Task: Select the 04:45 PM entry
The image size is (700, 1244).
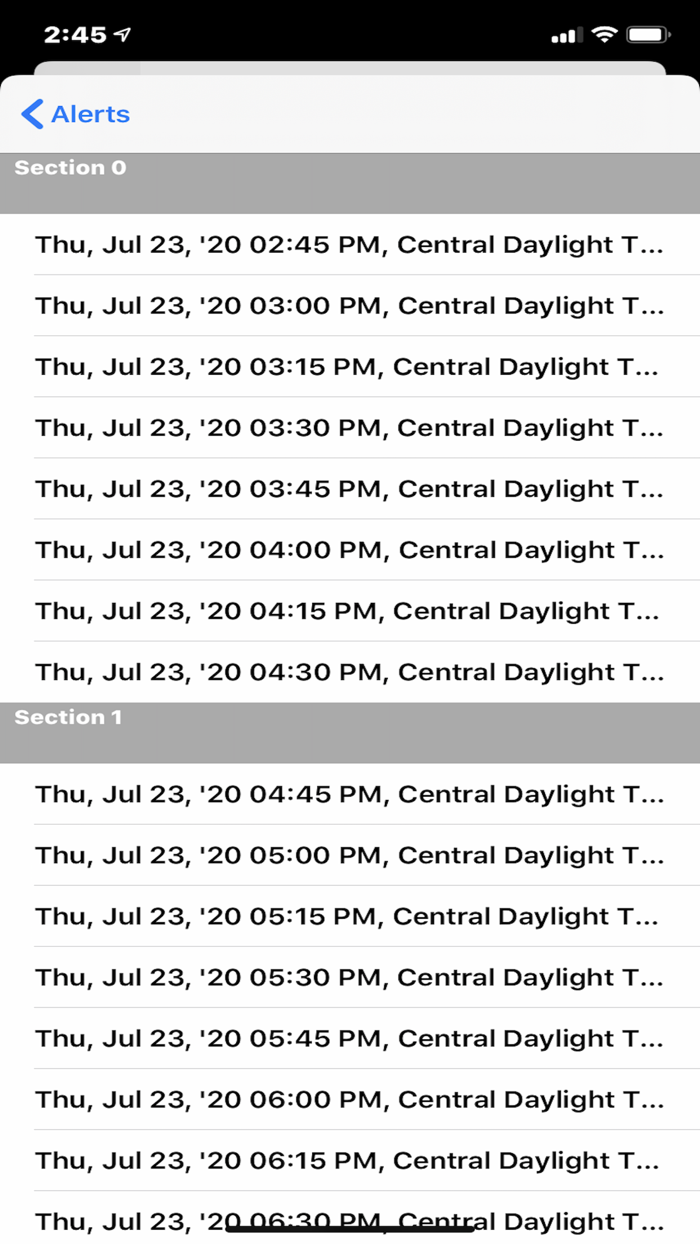Action: click(349, 794)
